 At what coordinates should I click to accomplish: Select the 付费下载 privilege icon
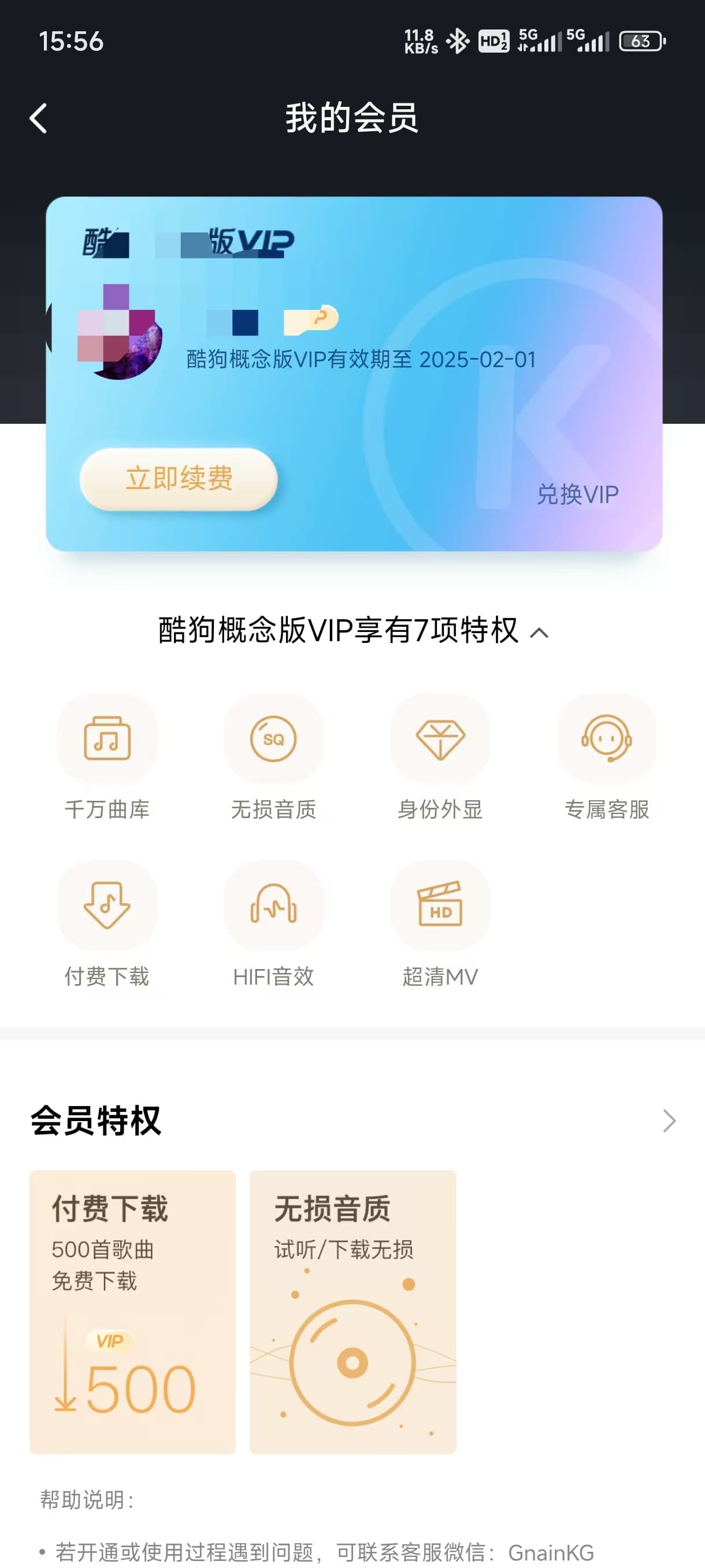tap(107, 905)
